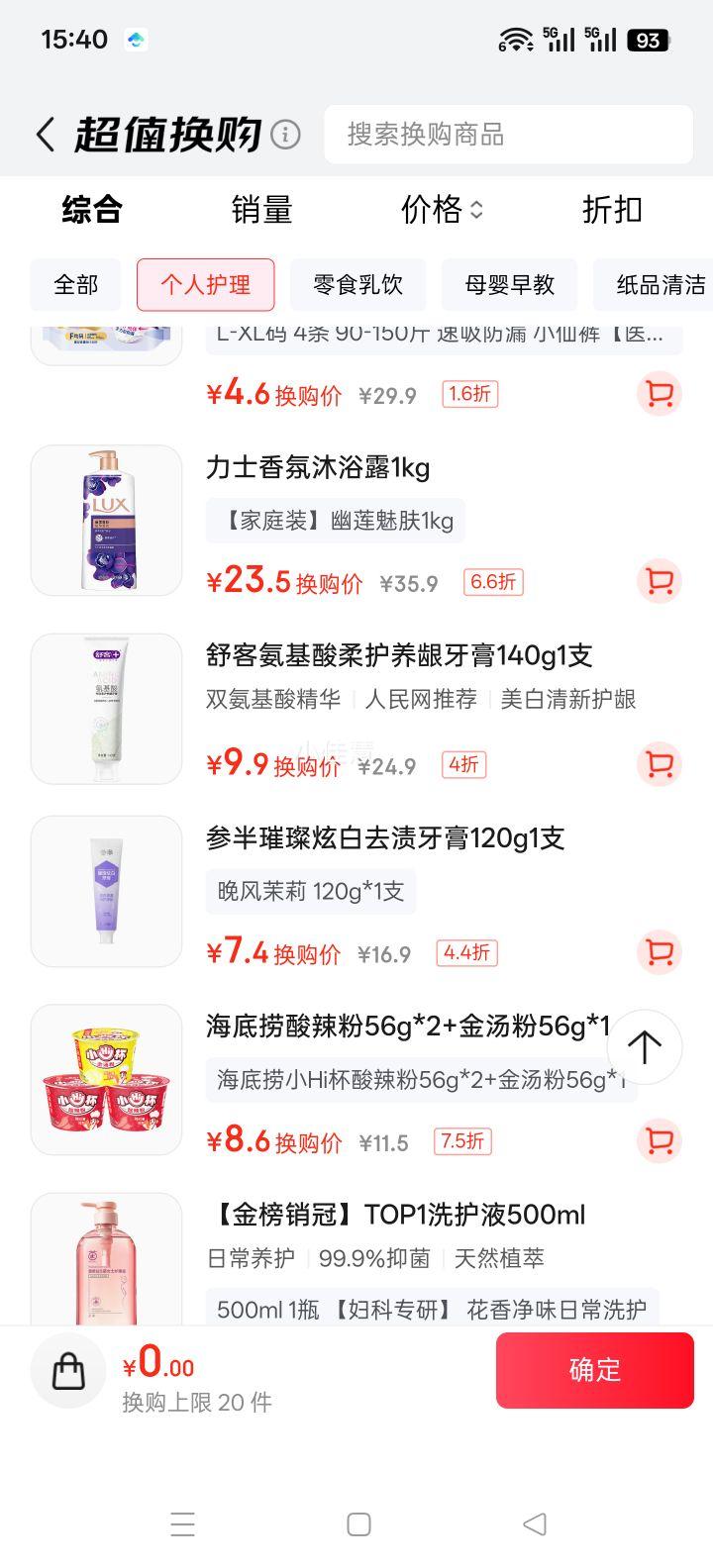713x1568 pixels.
Task: Add 海底捞酸辣粉 to cart
Action: [659, 1140]
